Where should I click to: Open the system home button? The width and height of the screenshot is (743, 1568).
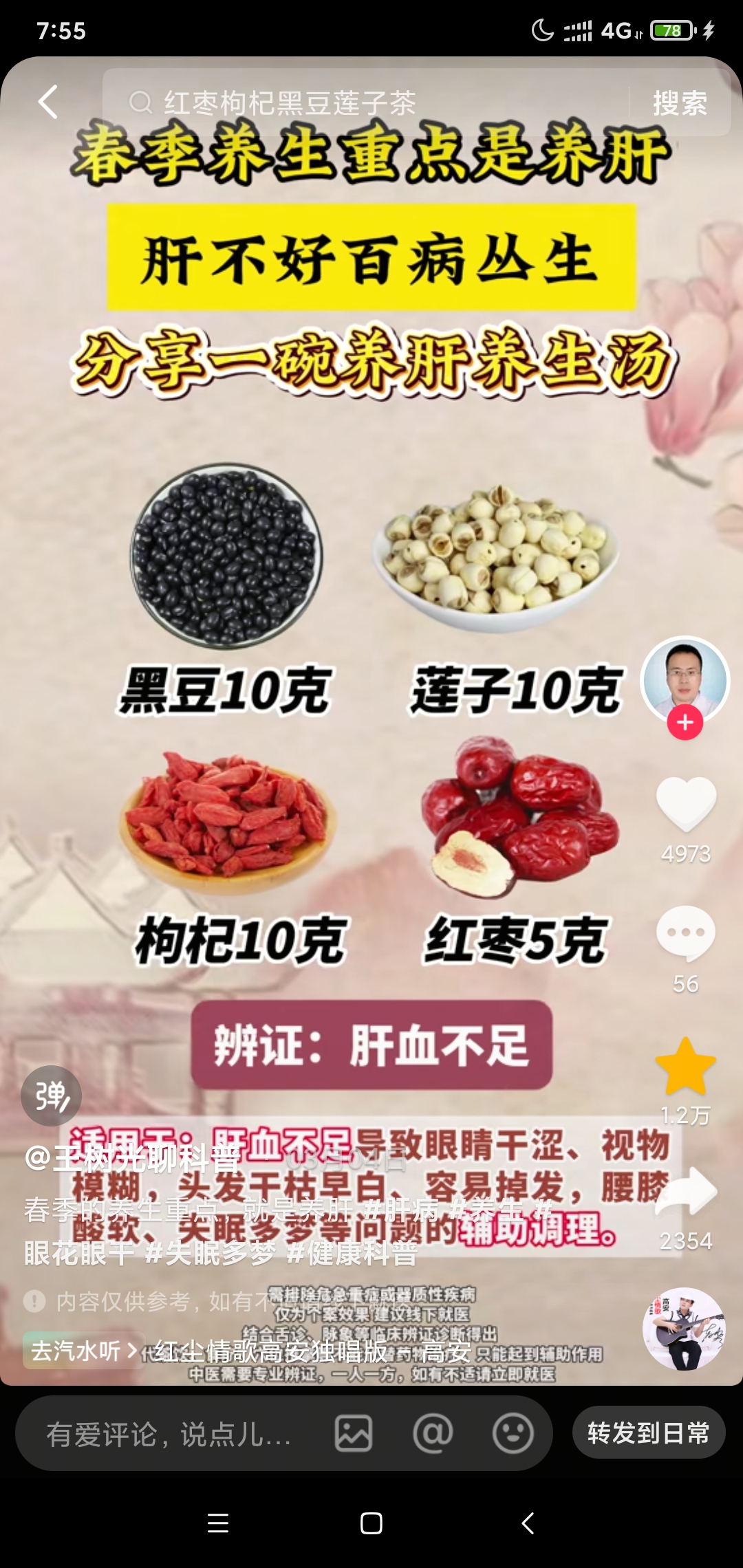pos(371,1523)
